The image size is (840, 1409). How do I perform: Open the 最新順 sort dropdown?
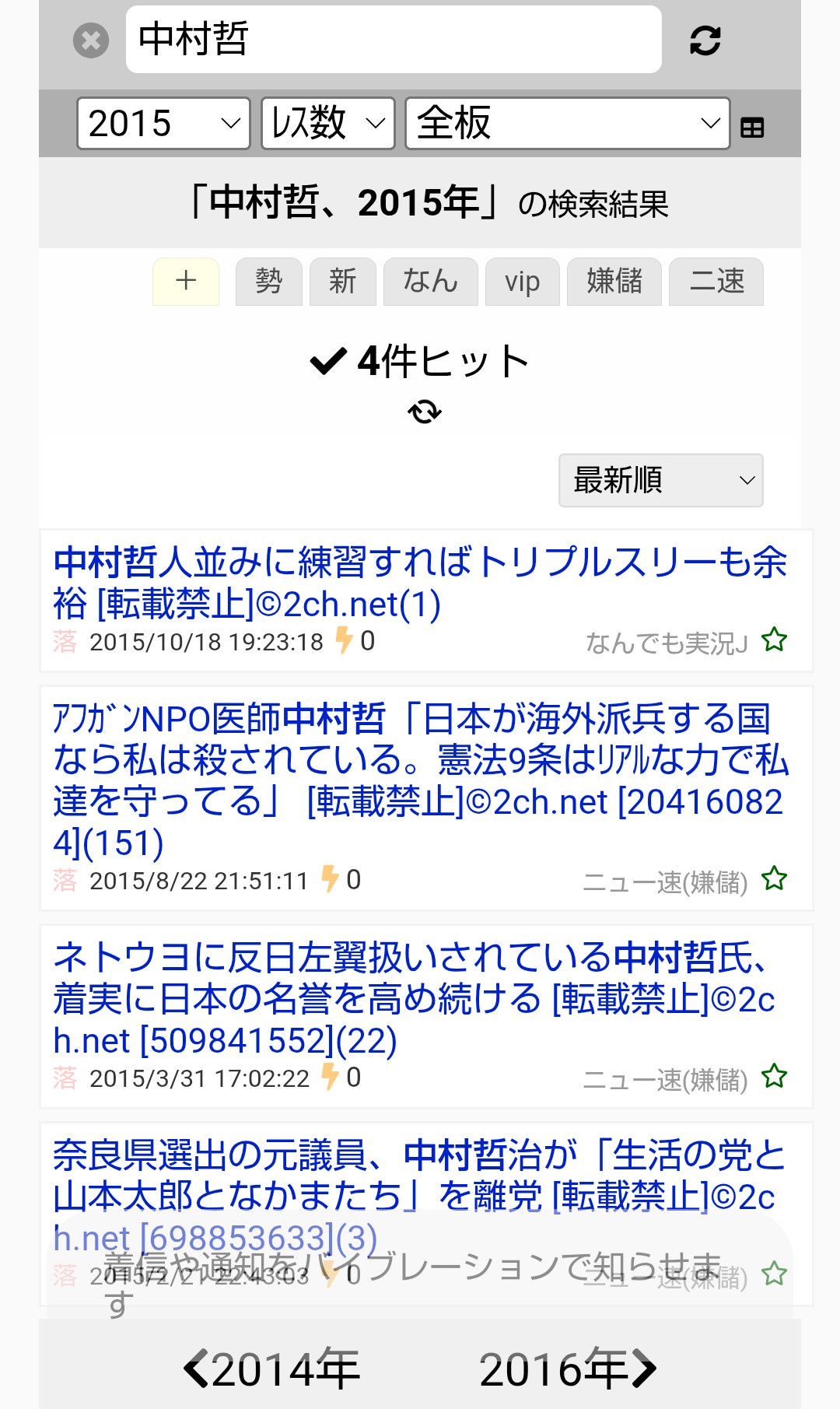[660, 480]
